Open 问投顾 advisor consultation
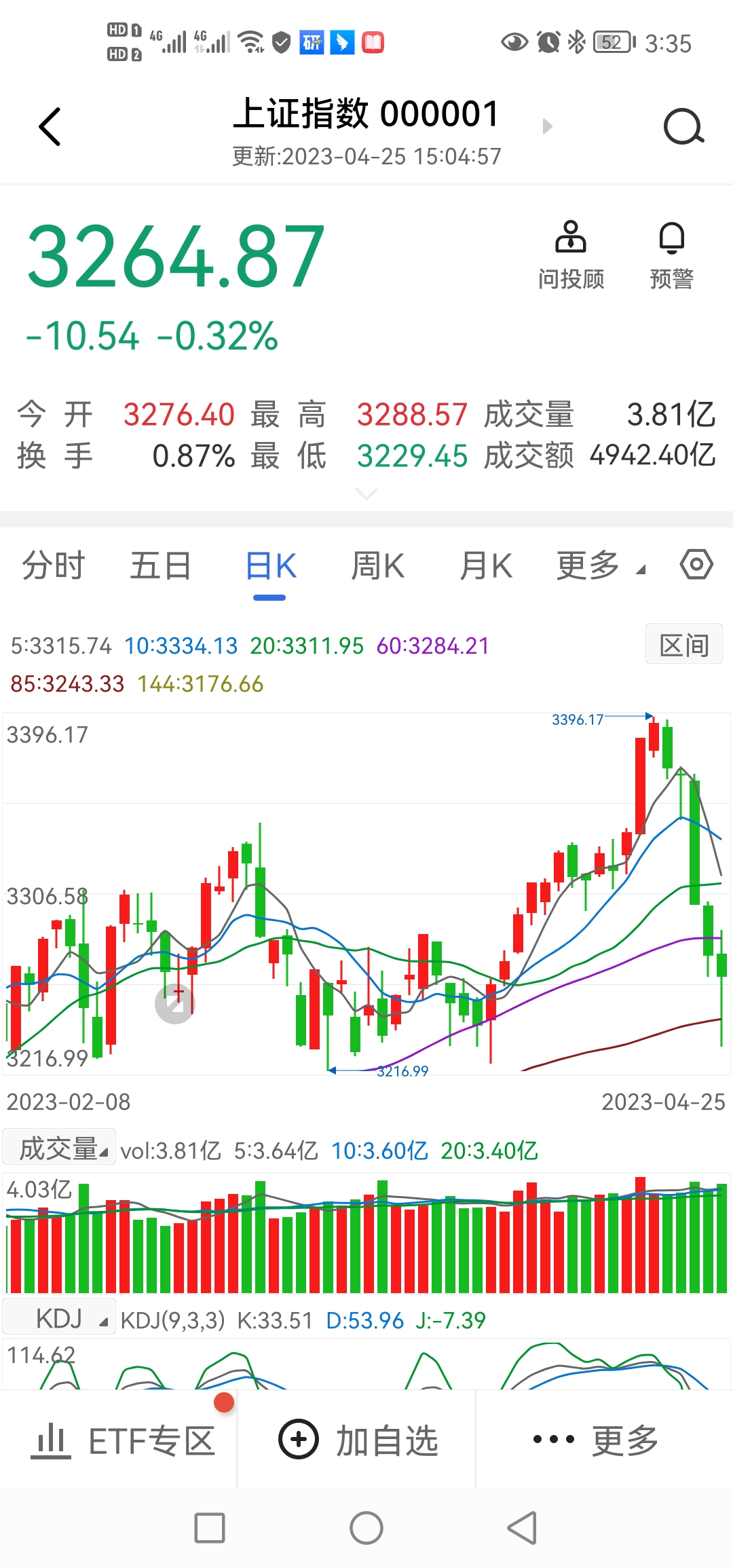 tap(571, 255)
